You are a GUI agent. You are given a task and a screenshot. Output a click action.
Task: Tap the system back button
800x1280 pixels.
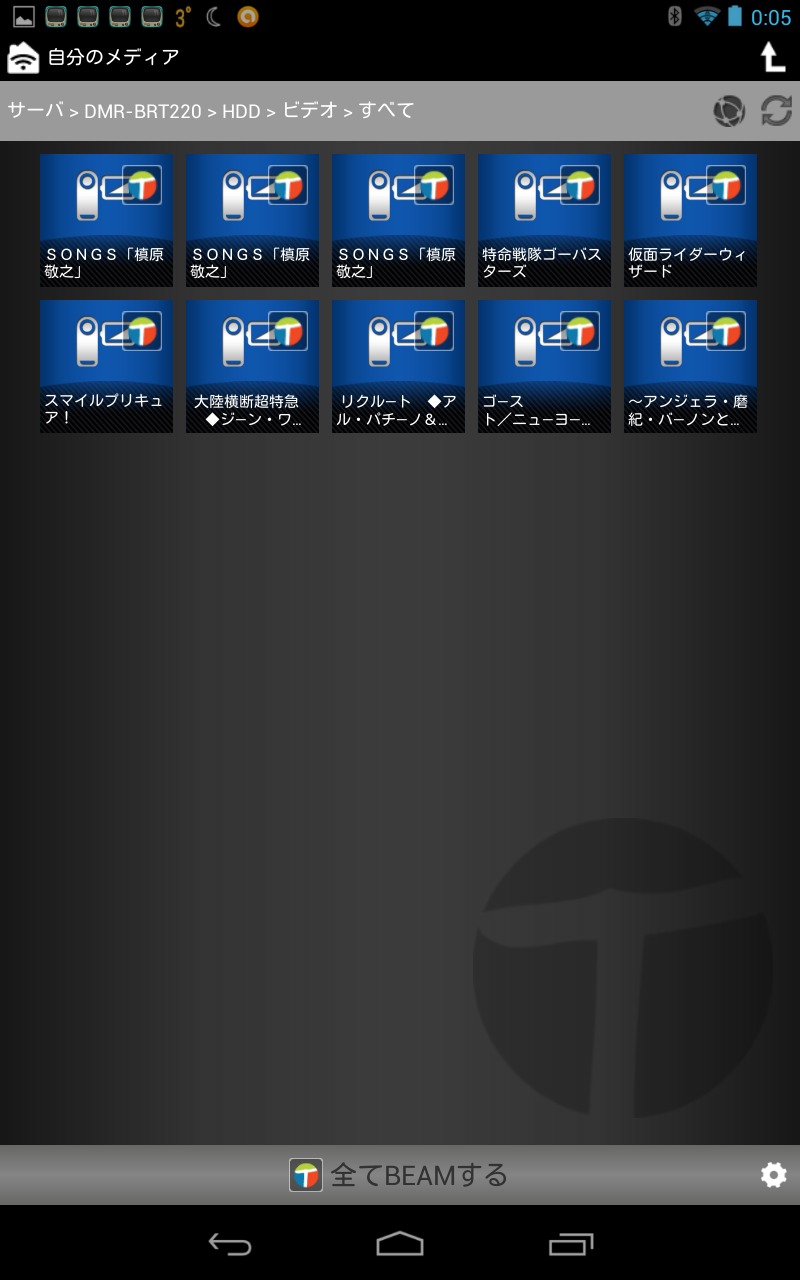[x=229, y=1243]
